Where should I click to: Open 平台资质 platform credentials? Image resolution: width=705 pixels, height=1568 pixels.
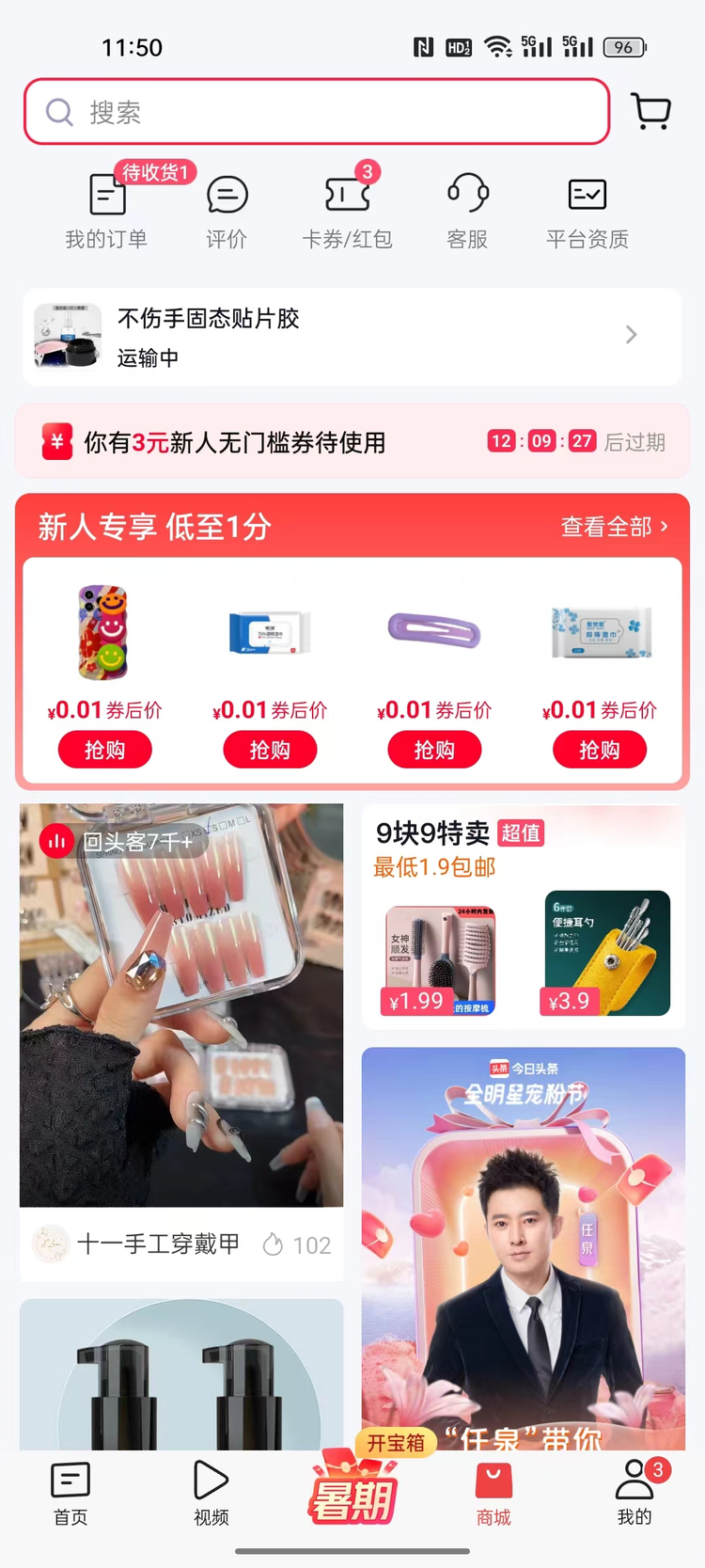coord(587,211)
